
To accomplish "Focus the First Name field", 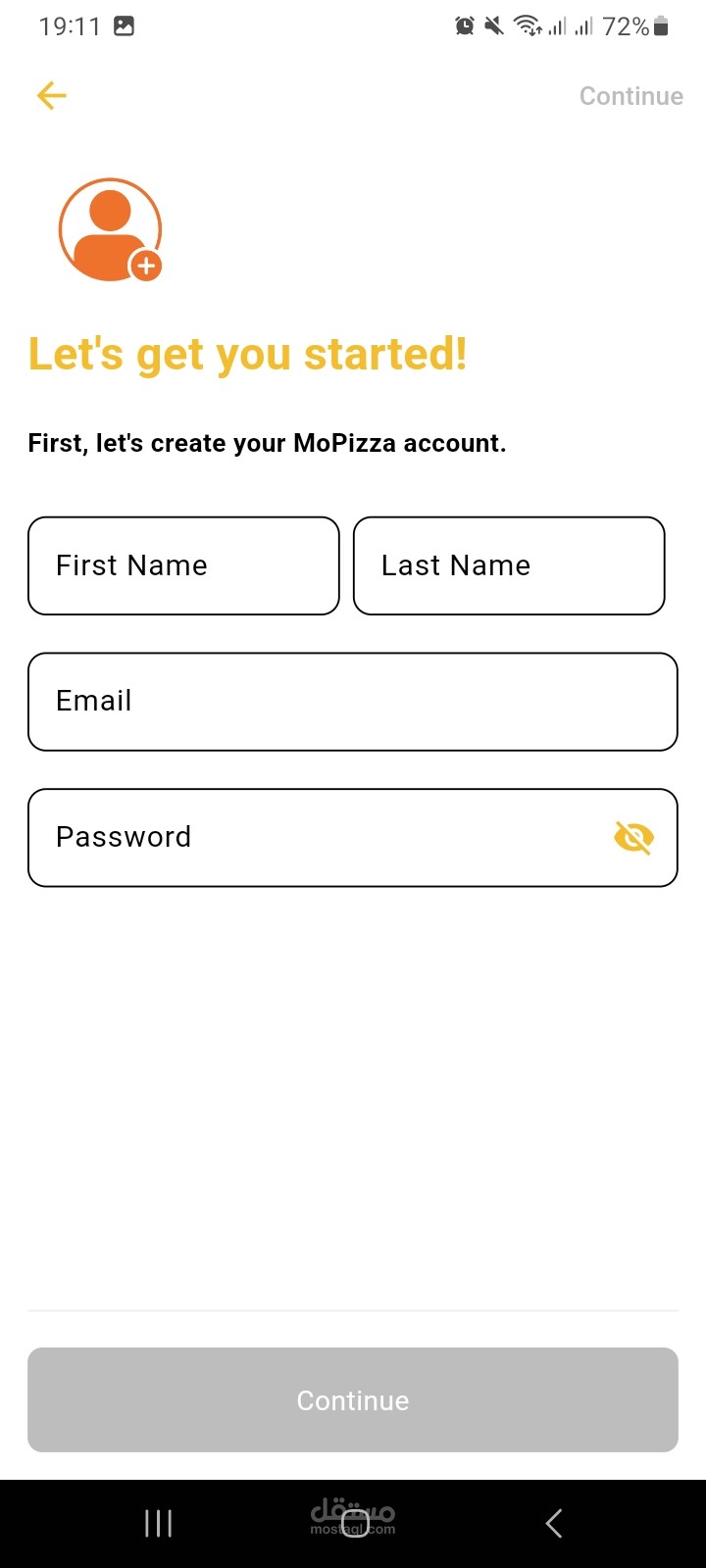I will (183, 565).
